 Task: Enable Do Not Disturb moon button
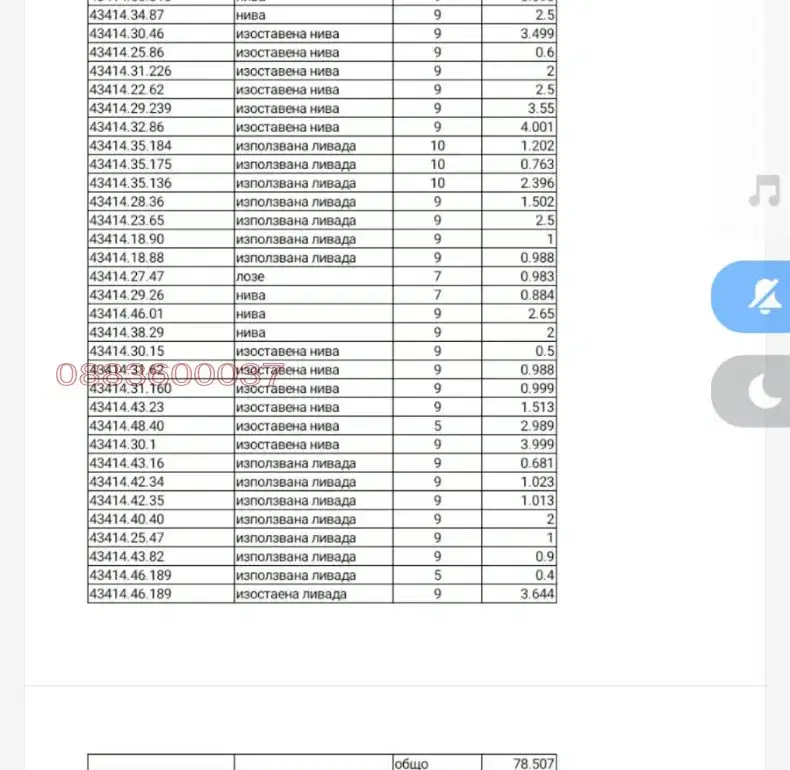[751, 392]
